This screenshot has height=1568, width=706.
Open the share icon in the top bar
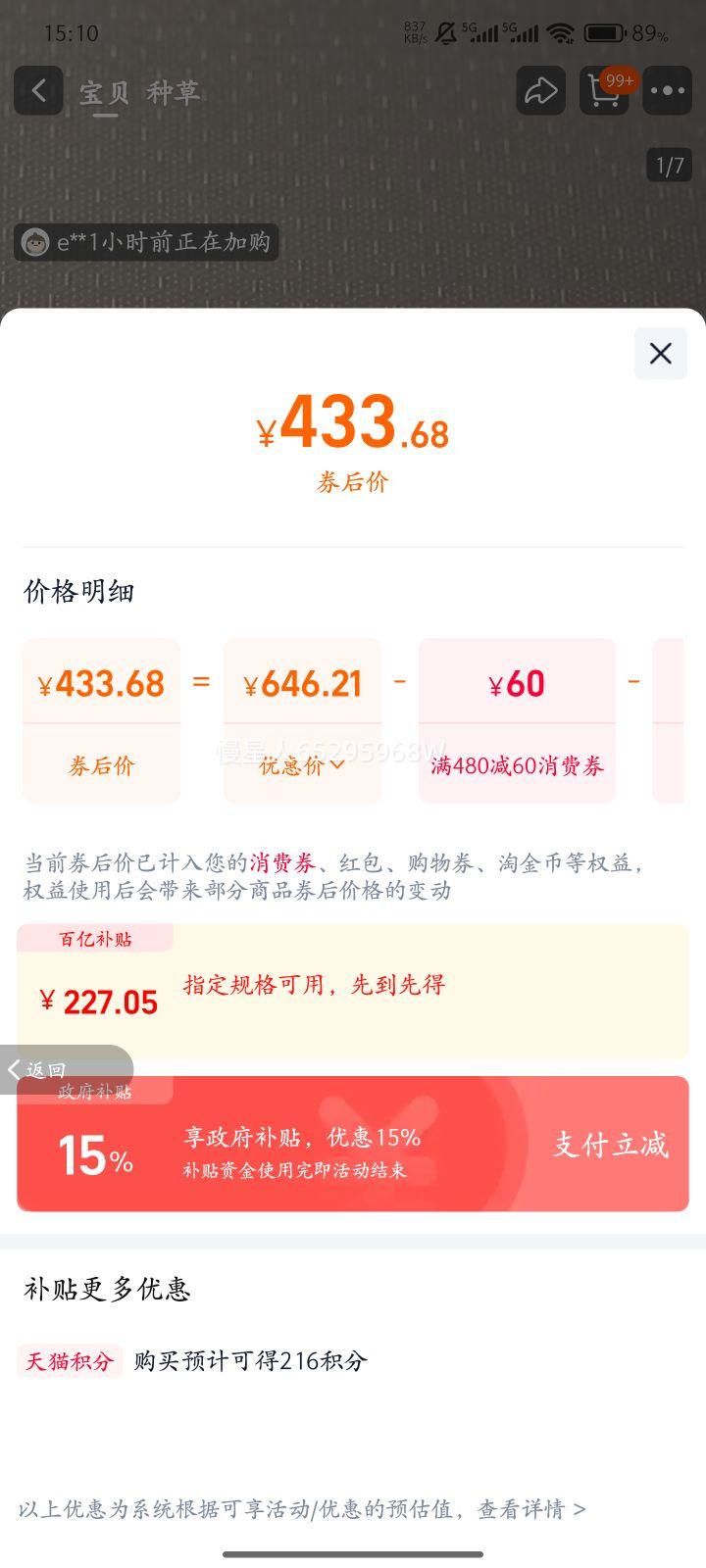coord(540,90)
